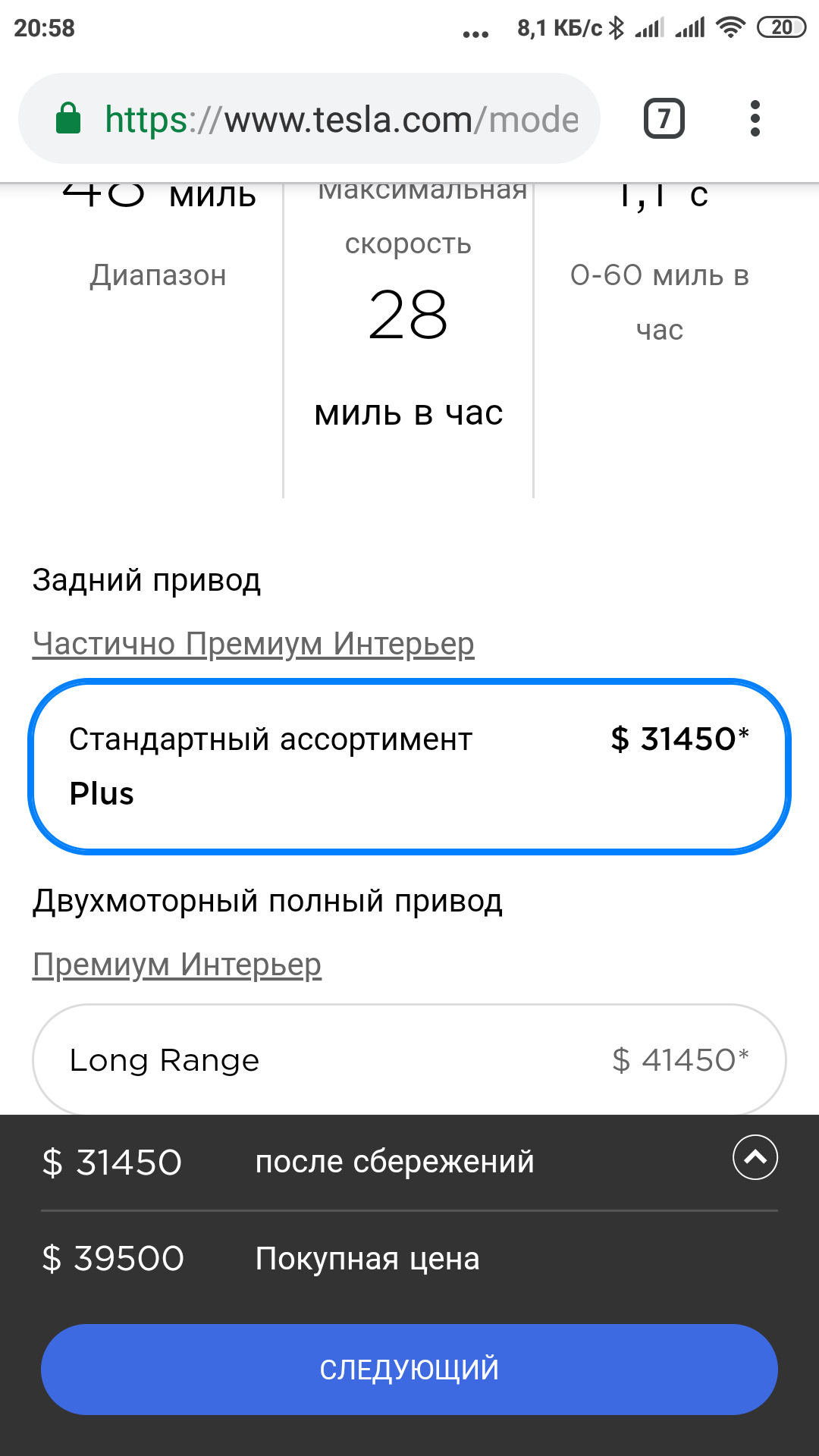Open the Премиум Интерьер link
819x1456 pixels.
click(177, 965)
